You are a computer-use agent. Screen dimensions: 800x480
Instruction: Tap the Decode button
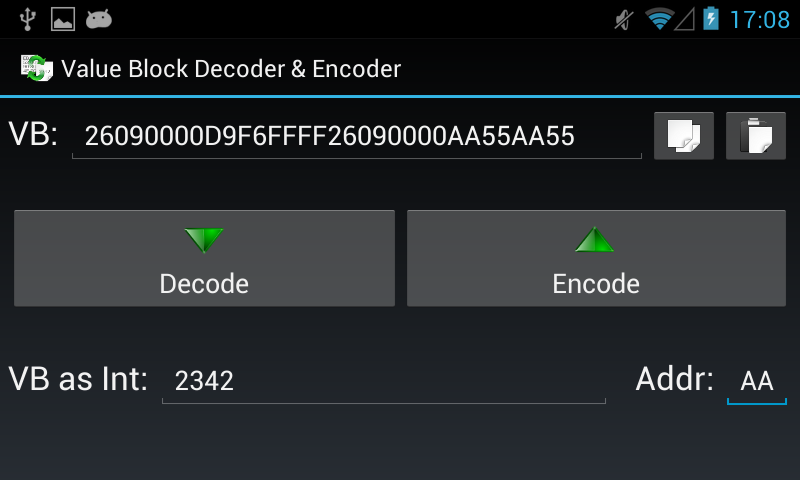tap(204, 258)
